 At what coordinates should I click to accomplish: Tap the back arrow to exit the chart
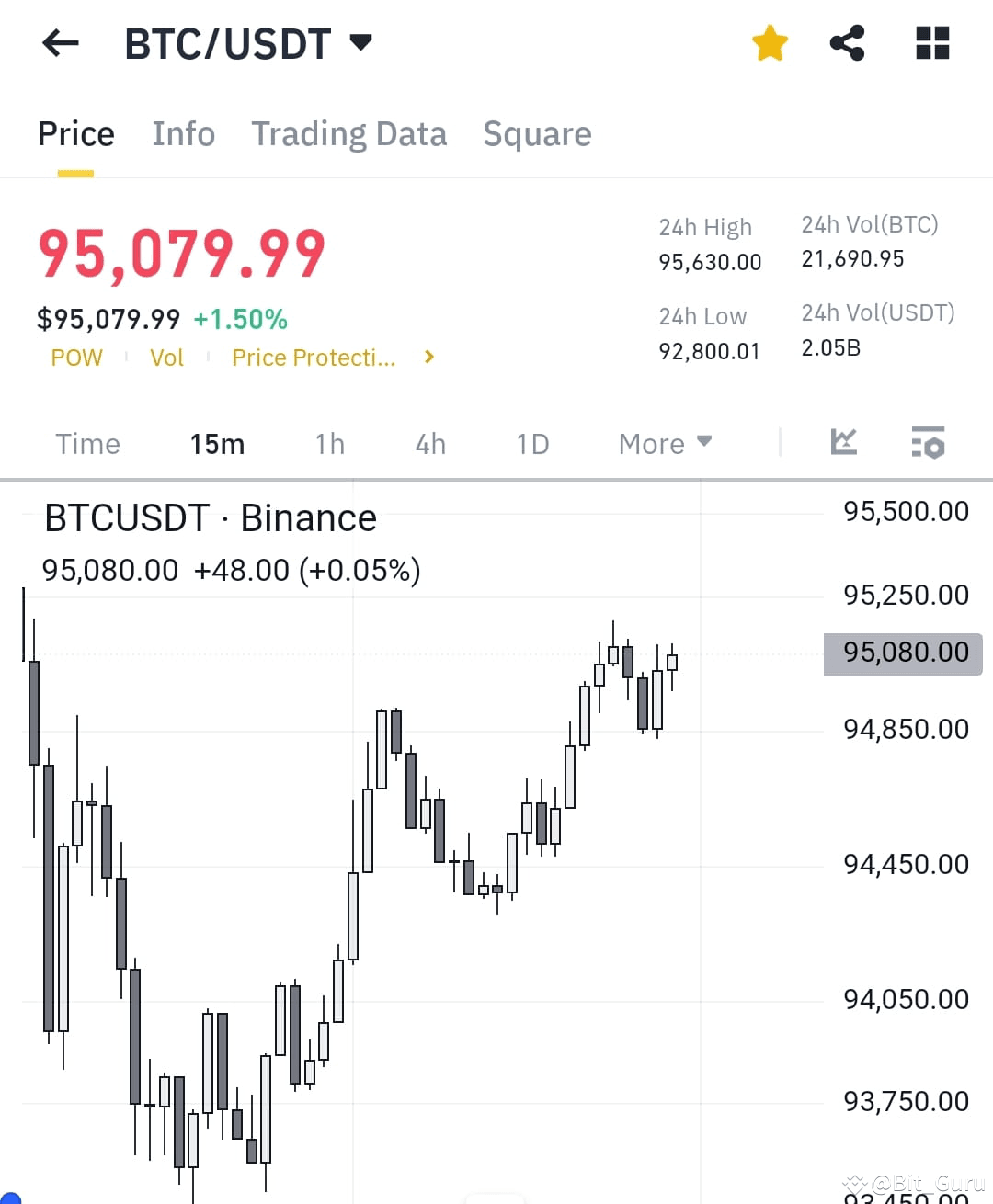click(59, 42)
